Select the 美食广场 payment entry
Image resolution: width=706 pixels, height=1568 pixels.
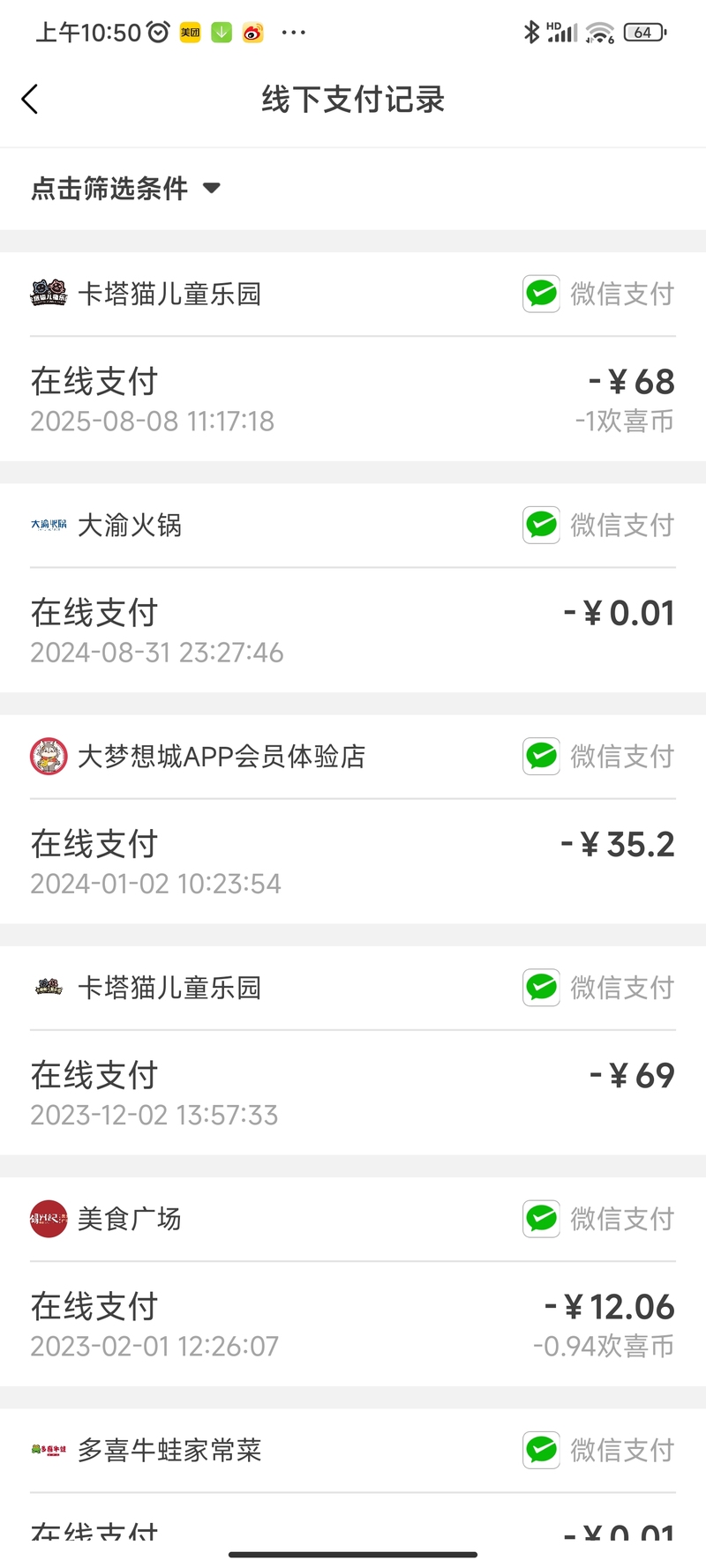tap(353, 1281)
